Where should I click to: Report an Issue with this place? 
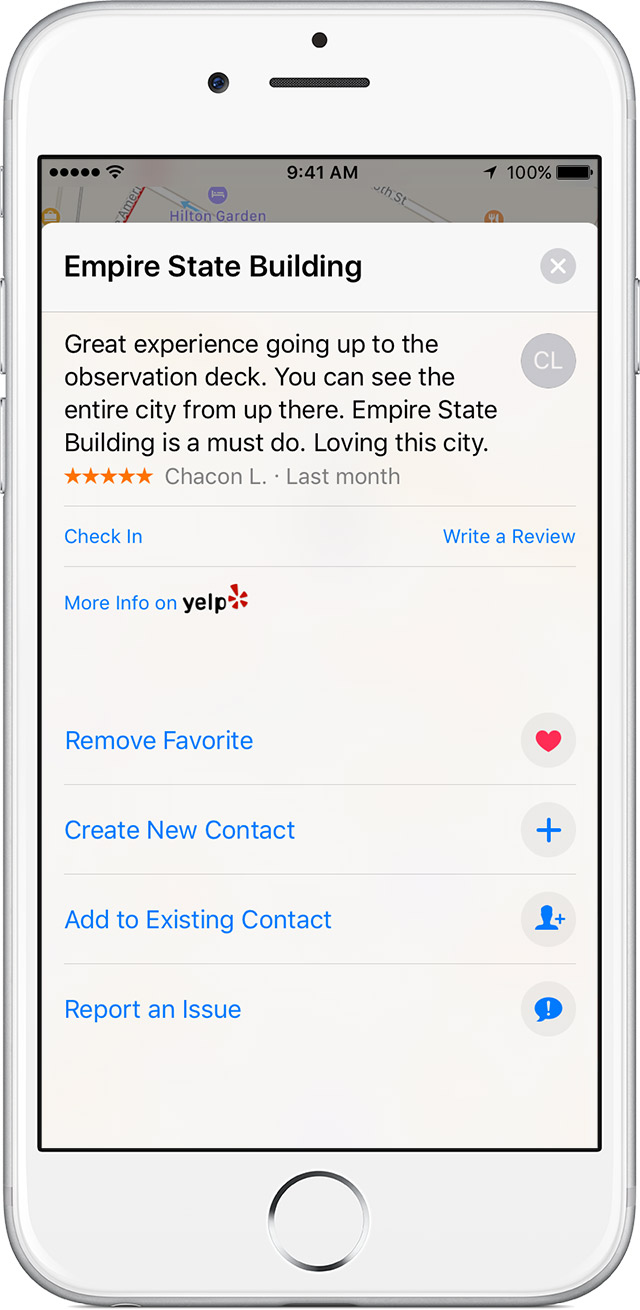(x=320, y=1010)
